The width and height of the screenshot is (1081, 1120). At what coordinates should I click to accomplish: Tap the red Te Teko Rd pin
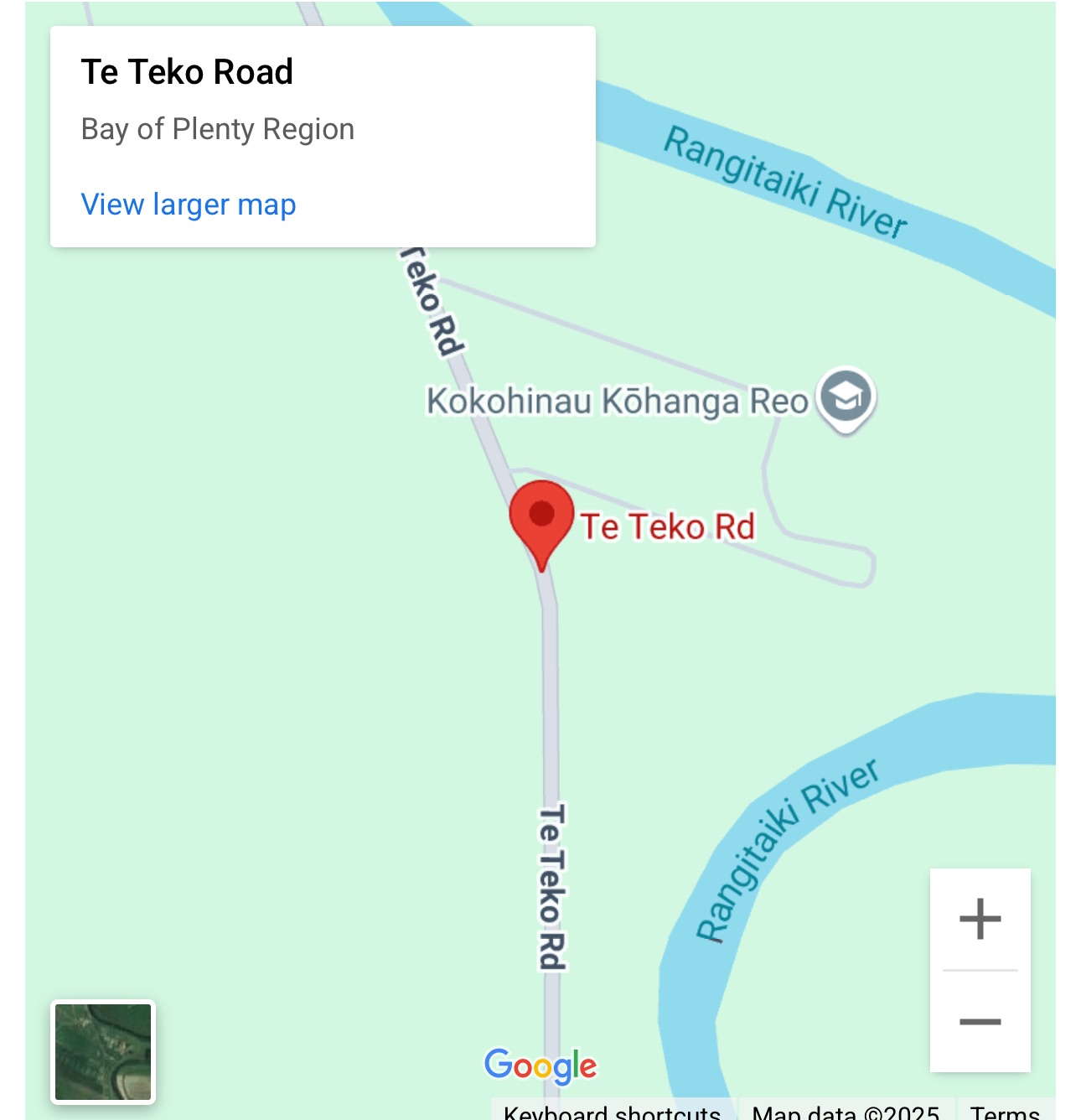click(x=541, y=520)
